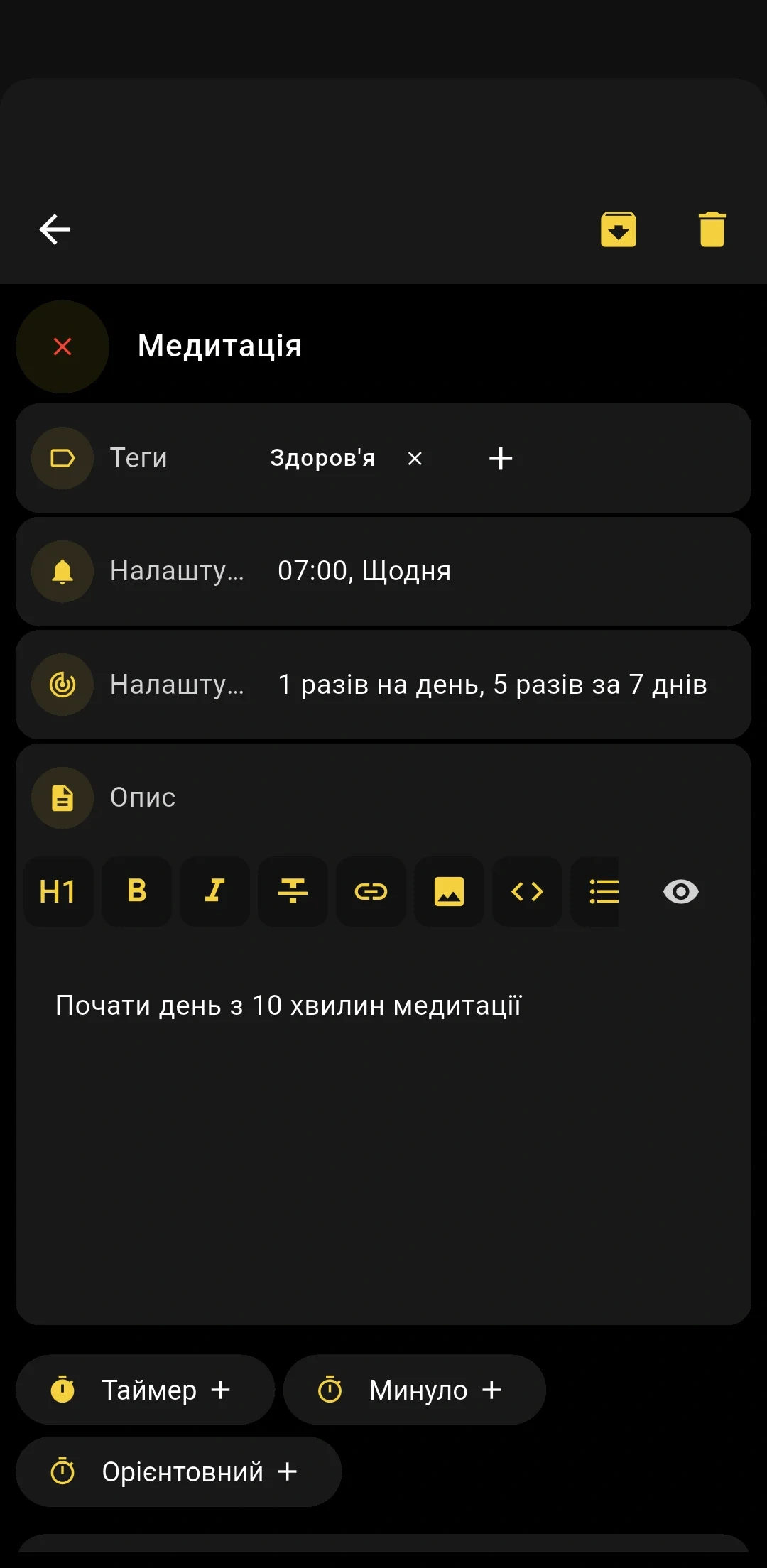The image size is (767, 1568).
Task: Add a Таймер to this habit
Action: [x=145, y=1390]
